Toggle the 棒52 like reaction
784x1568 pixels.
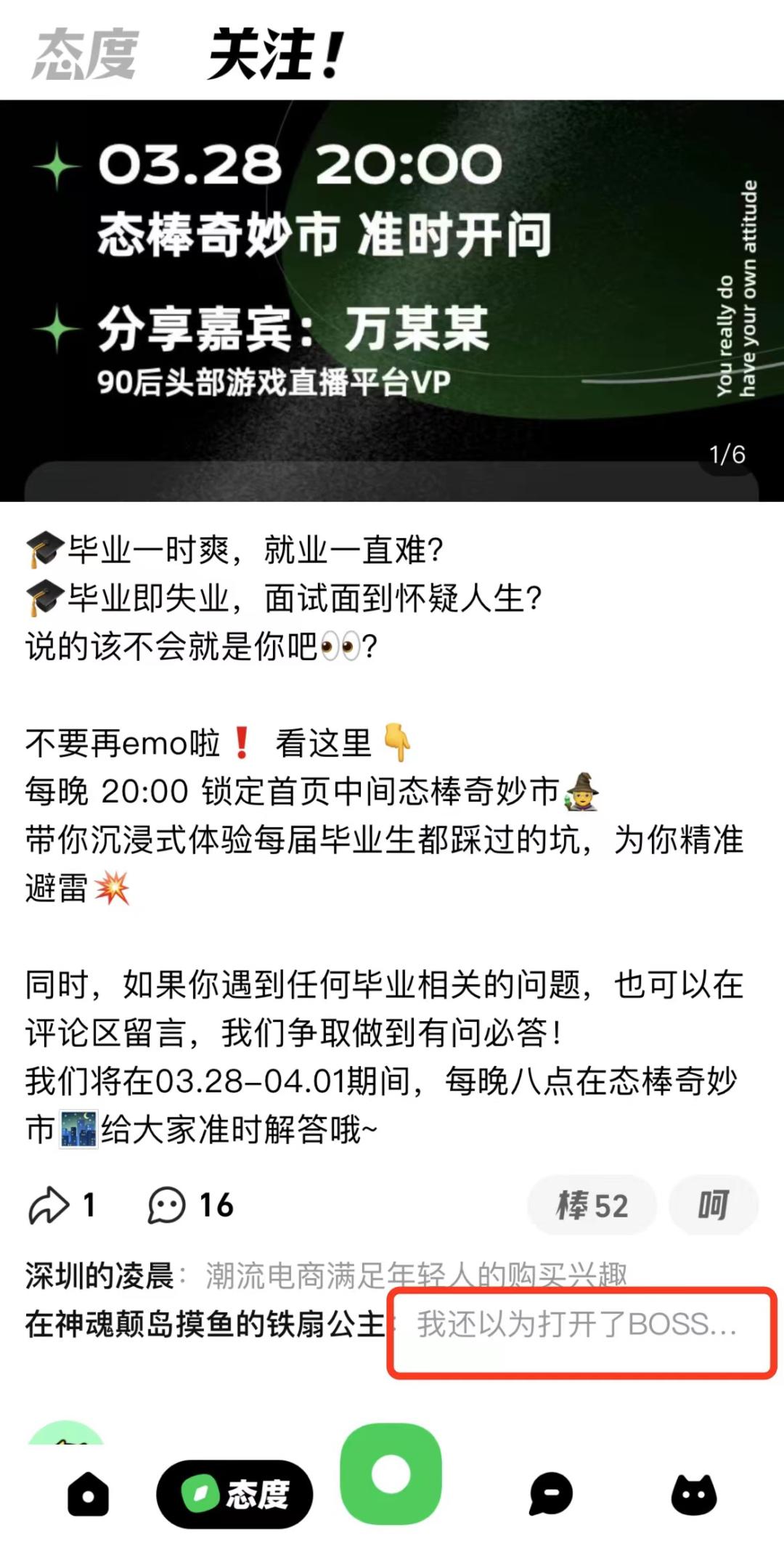(592, 1202)
